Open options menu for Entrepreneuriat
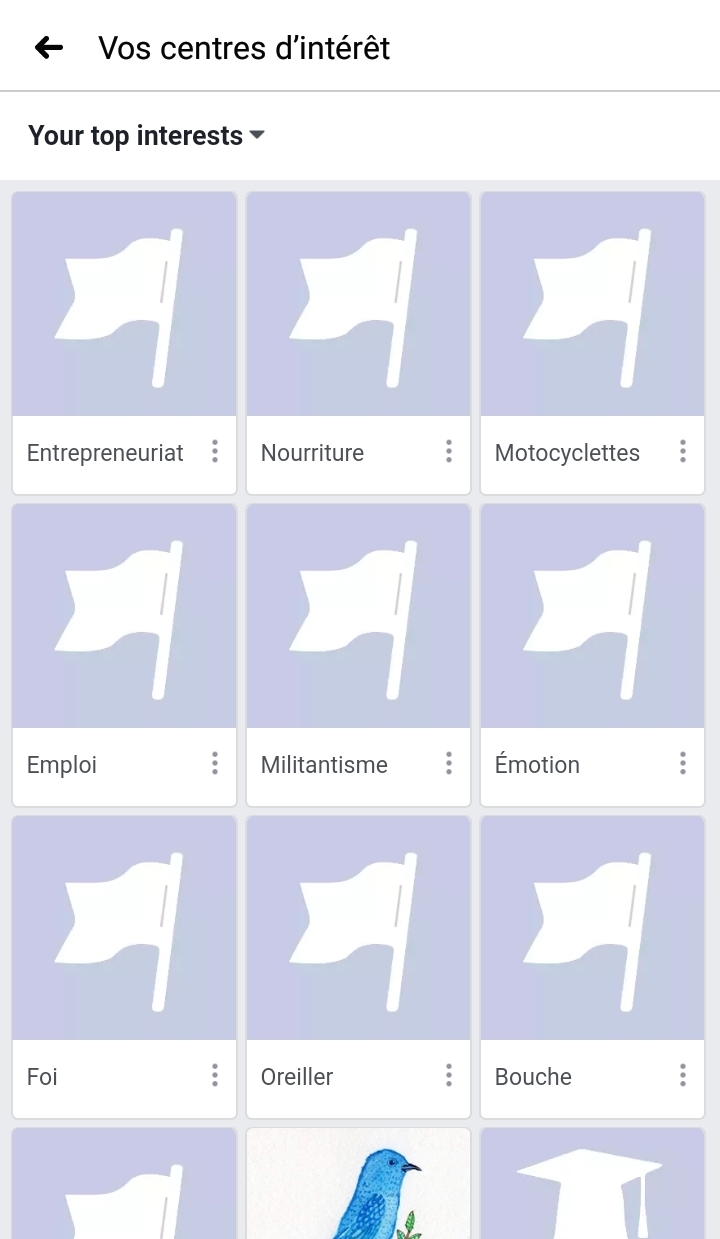This screenshot has width=720, height=1239. pos(215,452)
